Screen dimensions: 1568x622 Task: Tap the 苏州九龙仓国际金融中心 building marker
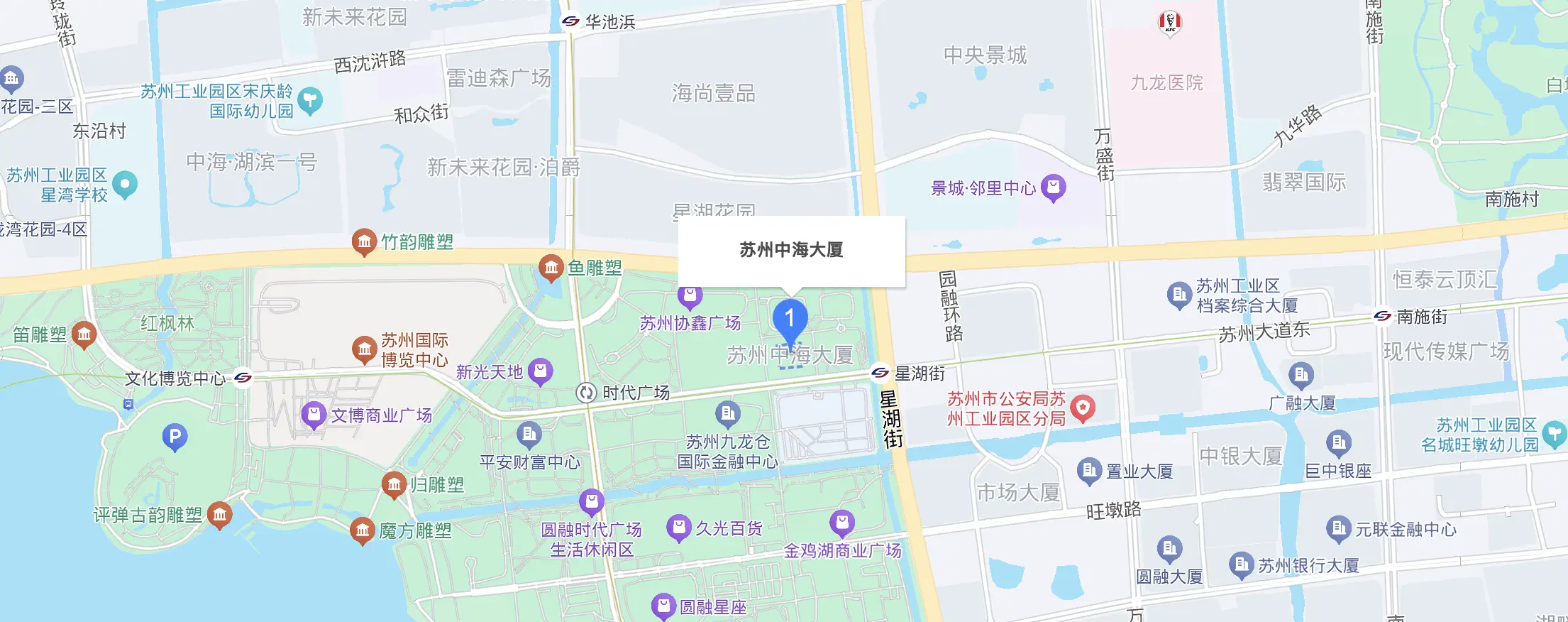727,413
